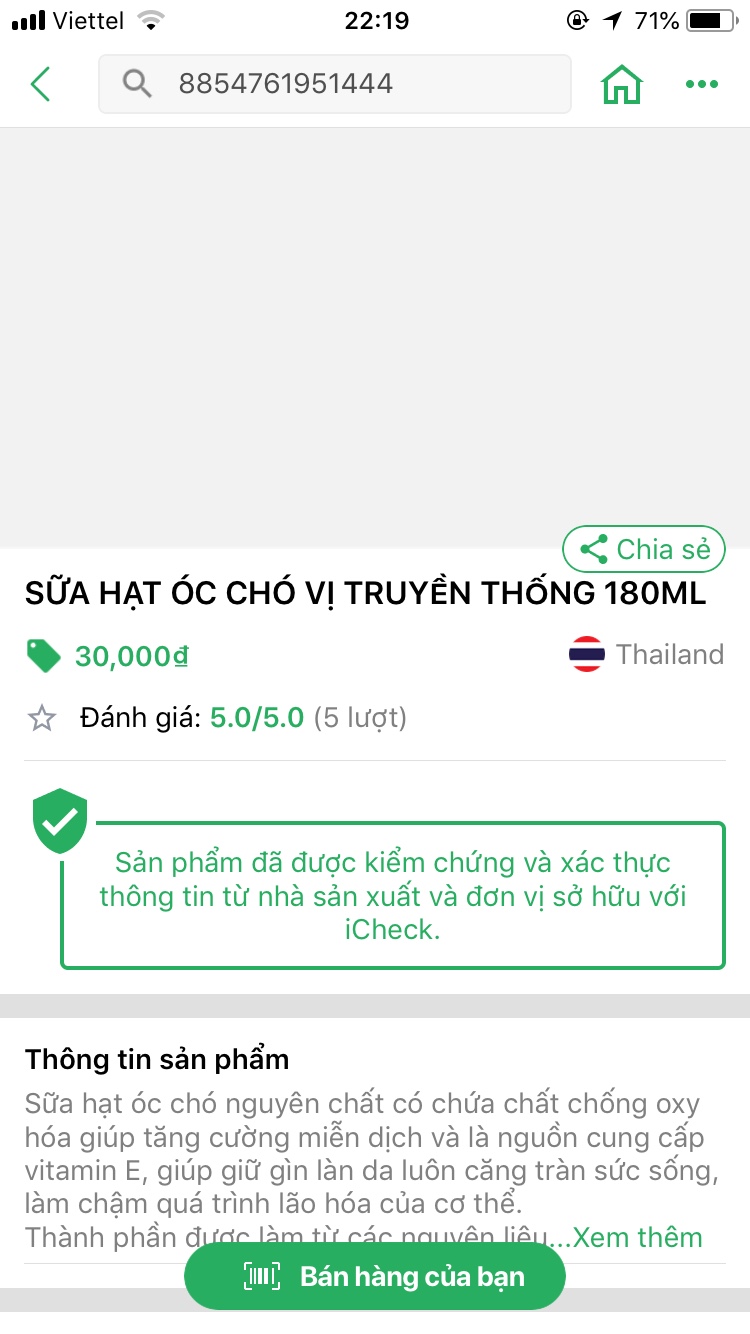Go back using the green arrow
Screen dimensions: 750x1334
[x=40, y=85]
